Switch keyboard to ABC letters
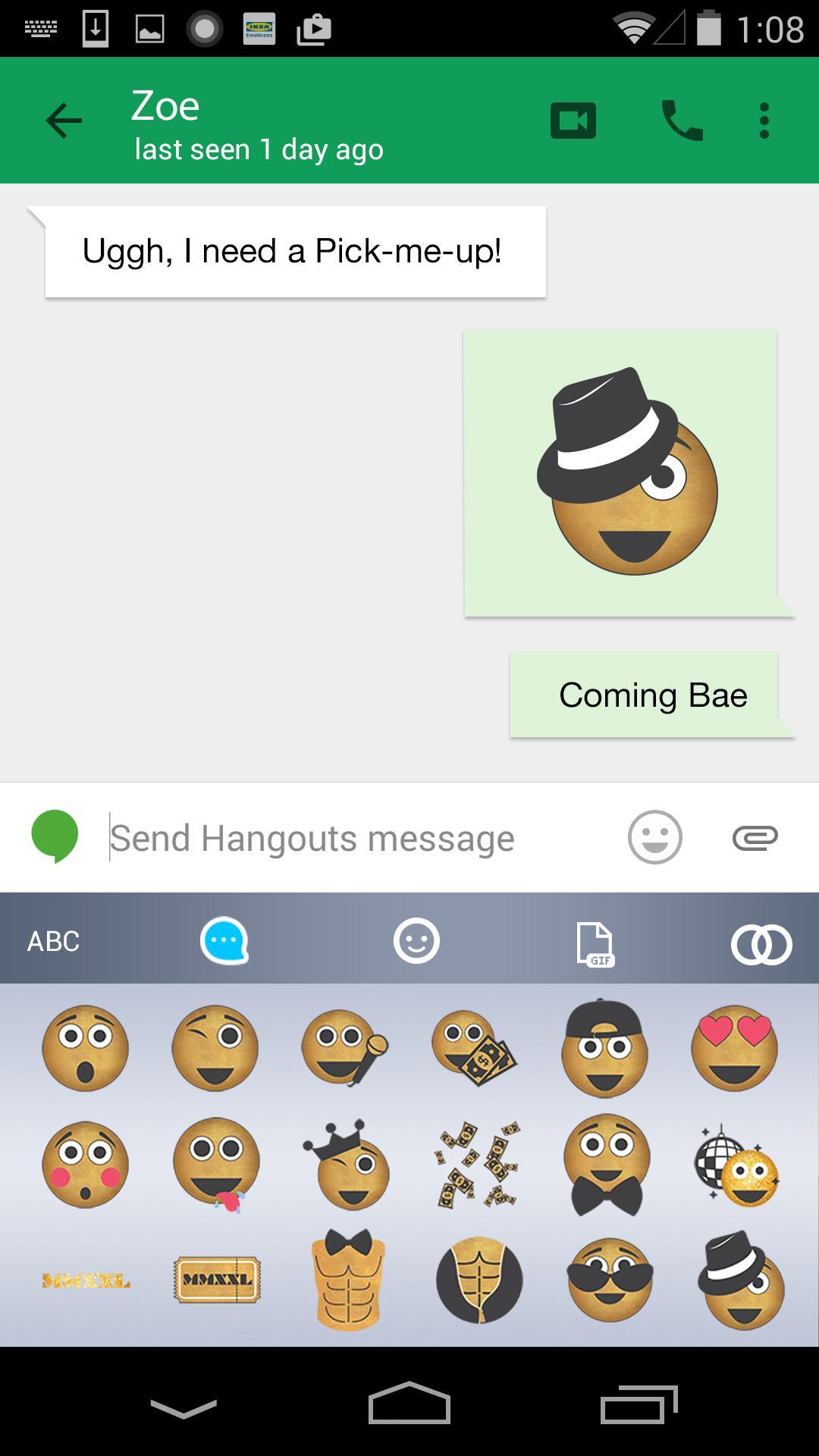819x1456 pixels. (53, 941)
